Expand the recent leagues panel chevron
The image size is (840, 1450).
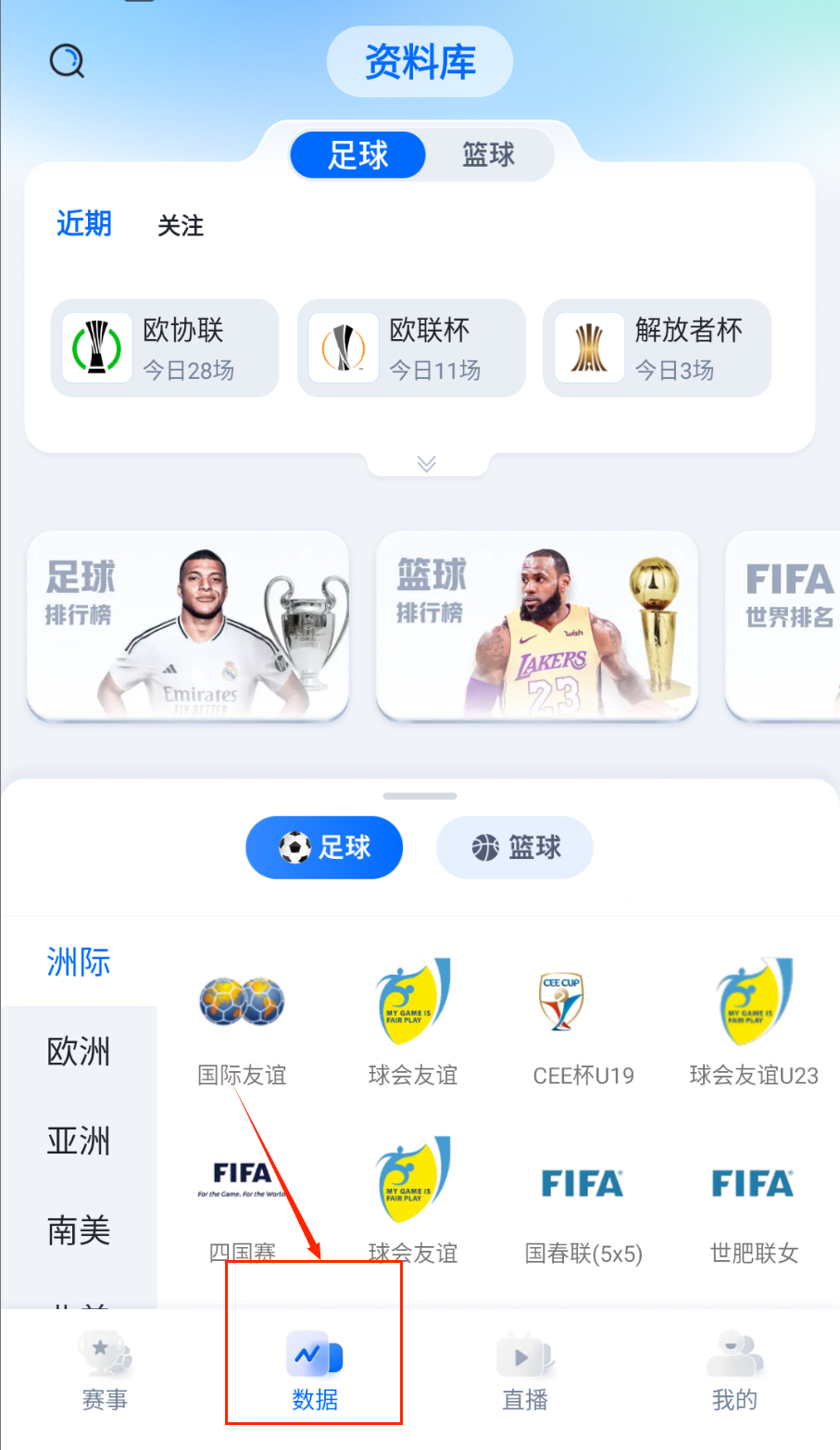[x=427, y=463]
